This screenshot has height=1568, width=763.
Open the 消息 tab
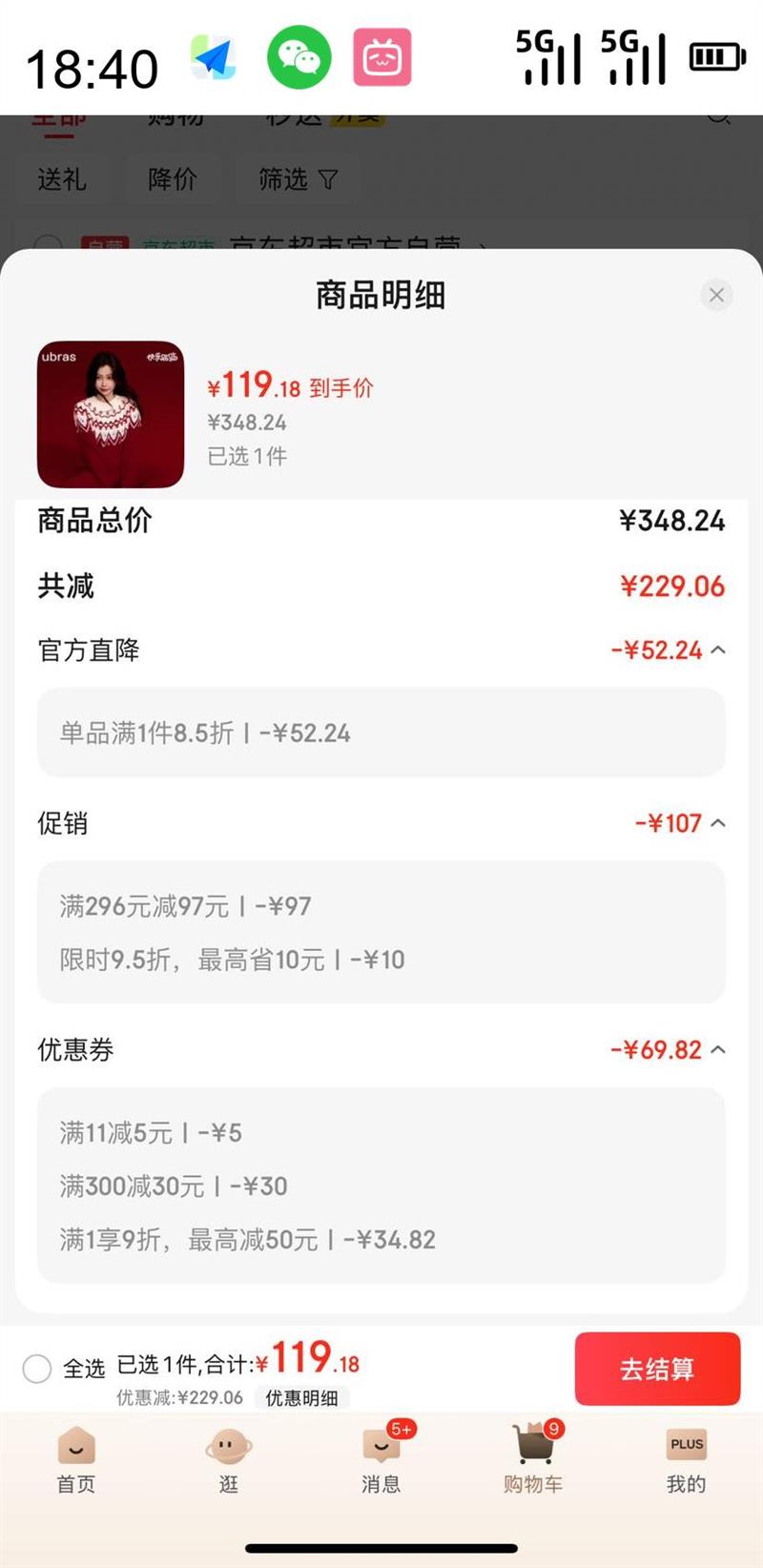click(381, 1459)
